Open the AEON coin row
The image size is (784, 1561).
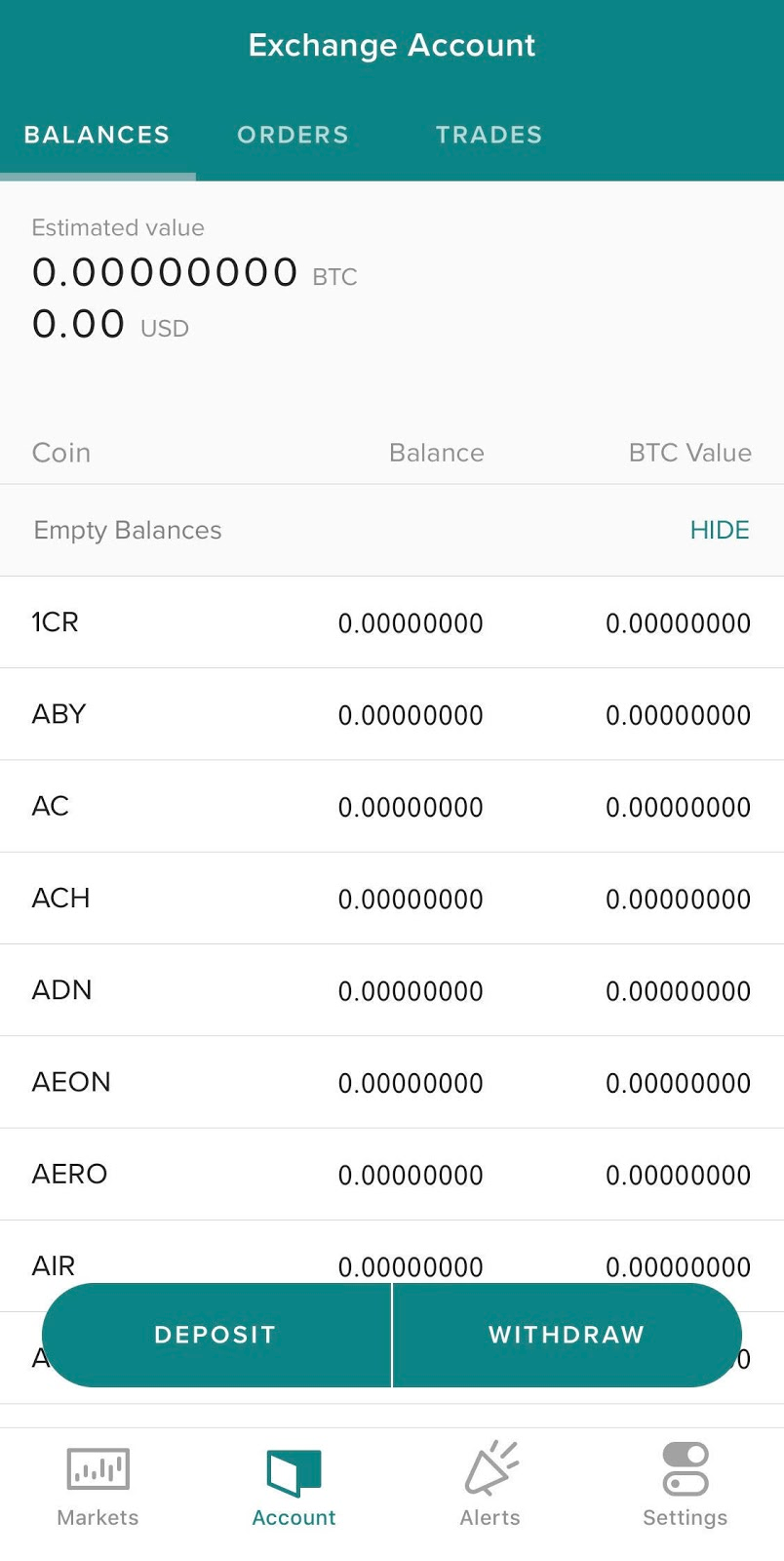click(392, 1082)
